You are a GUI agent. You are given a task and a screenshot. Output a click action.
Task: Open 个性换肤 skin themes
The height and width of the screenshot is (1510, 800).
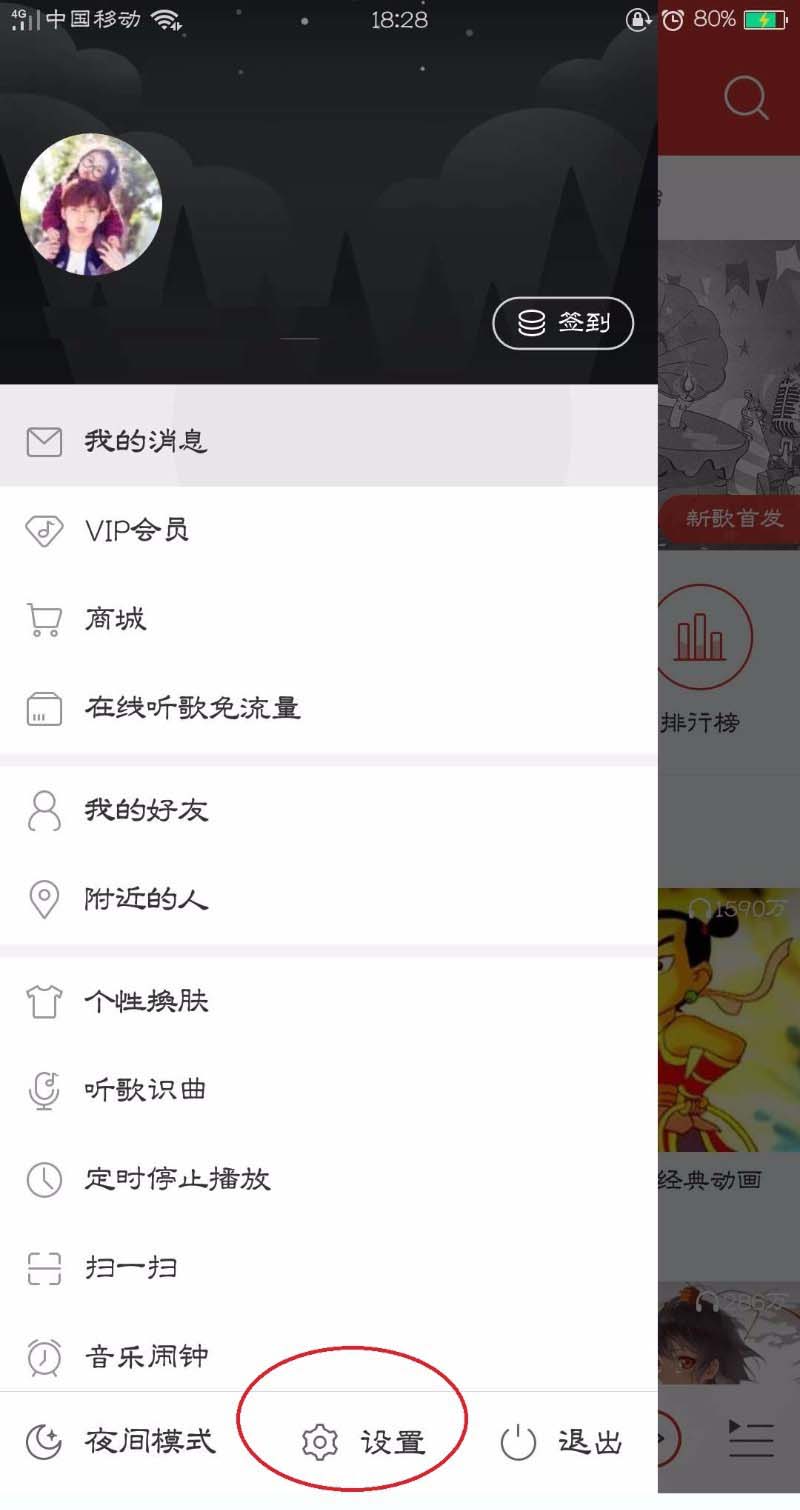point(146,1001)
